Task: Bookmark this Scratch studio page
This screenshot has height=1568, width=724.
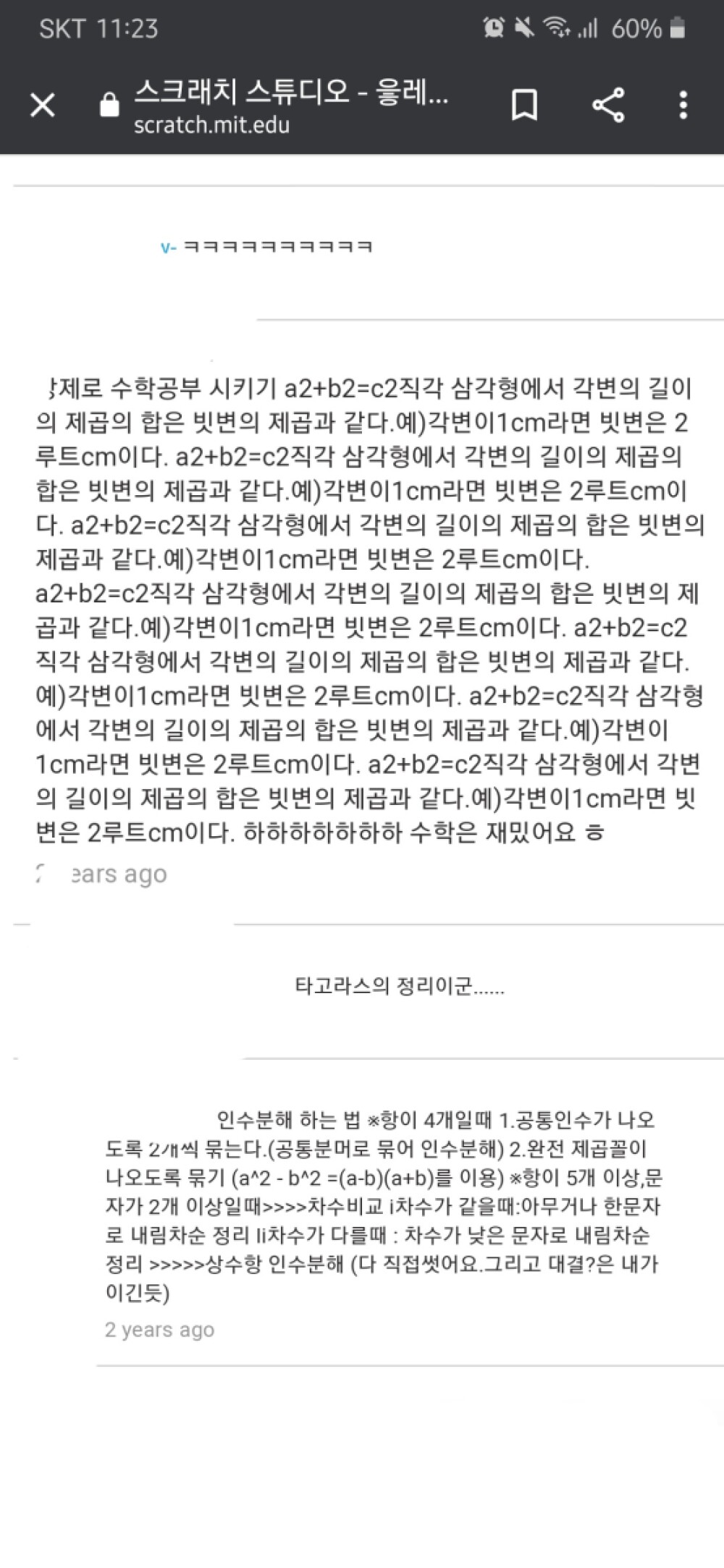Action: (x=524, y=106)
